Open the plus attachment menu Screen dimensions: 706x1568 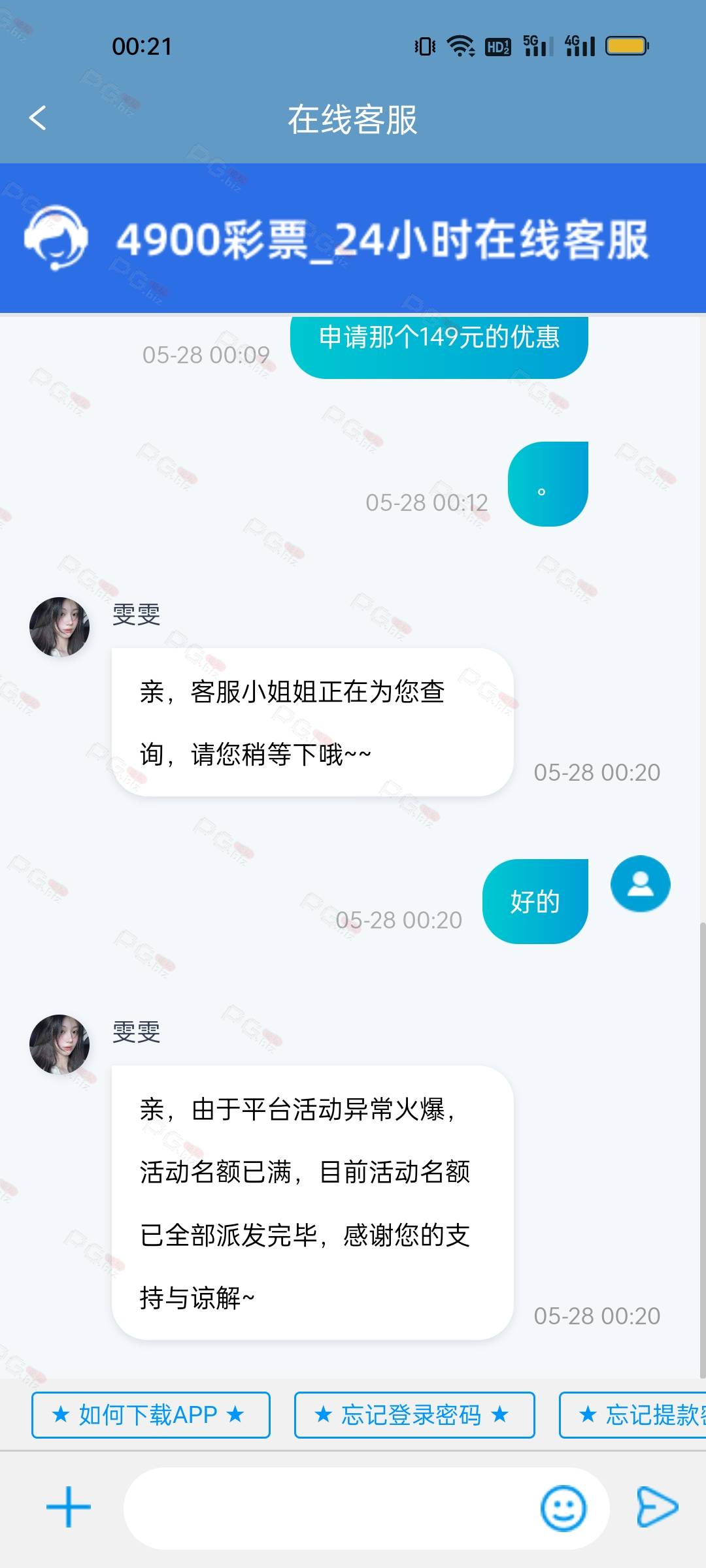[x=69, y=1507]
